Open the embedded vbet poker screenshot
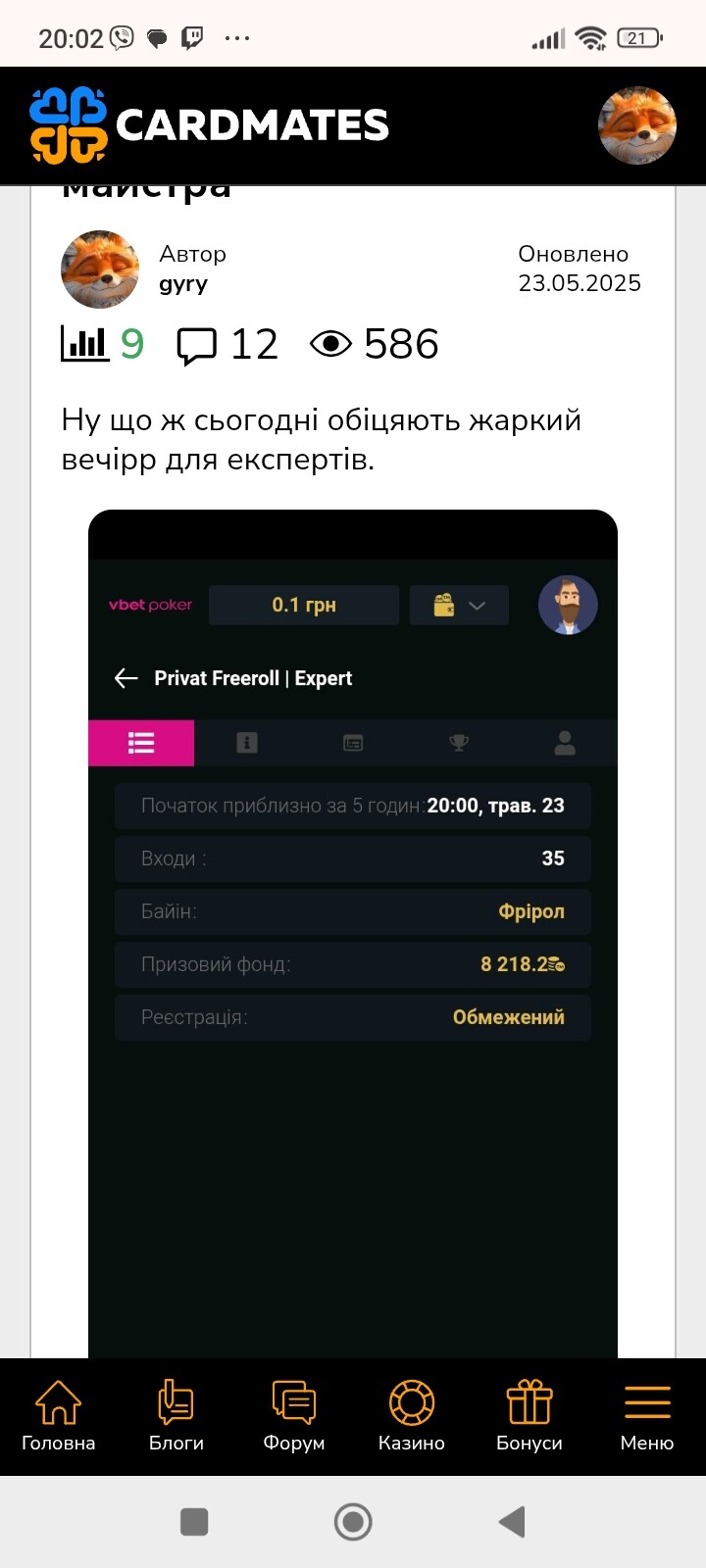This screenshot has height=1568, width=706. click(x=353, y=933)
